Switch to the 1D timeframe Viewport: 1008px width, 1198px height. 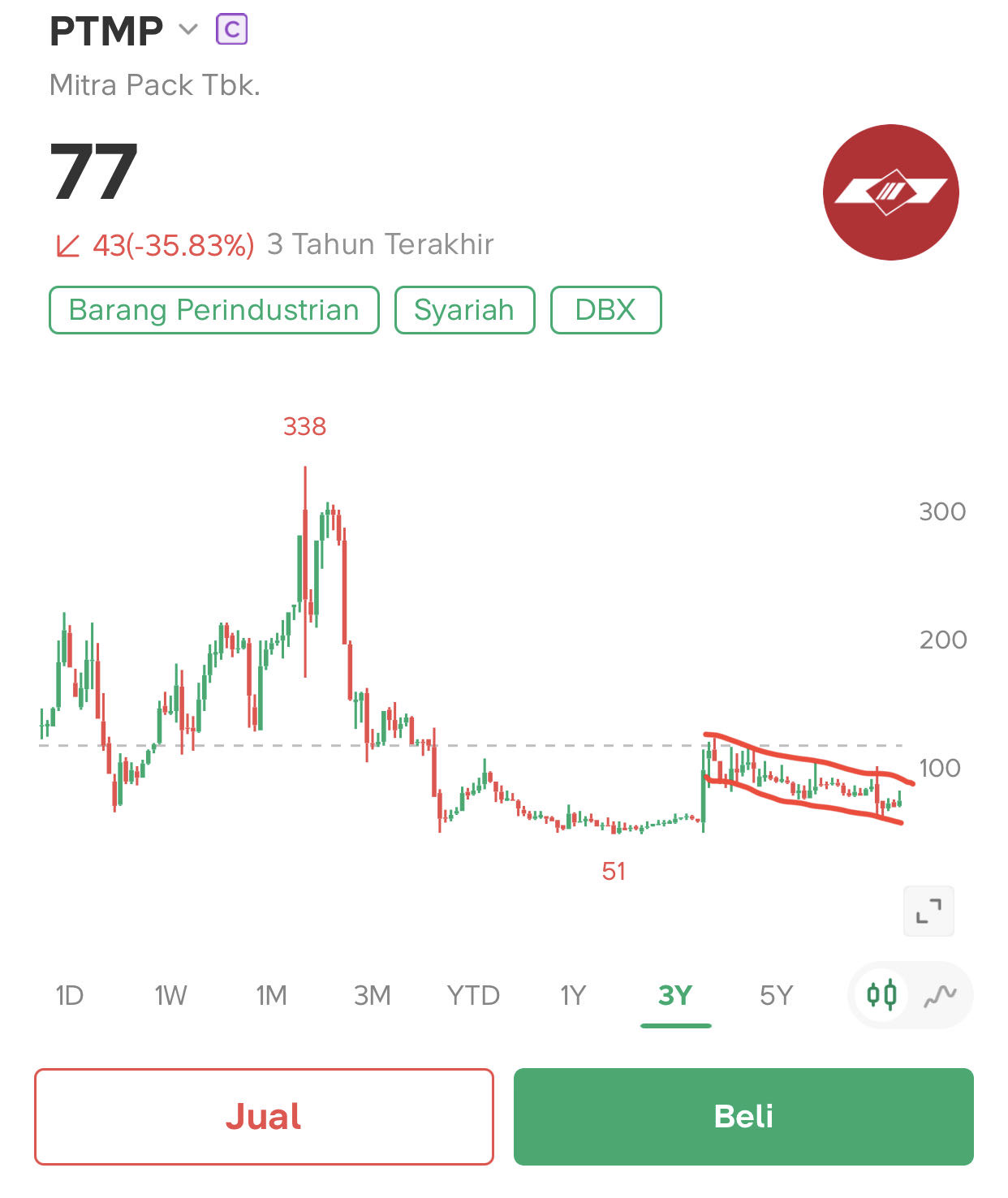pos(70,995)
